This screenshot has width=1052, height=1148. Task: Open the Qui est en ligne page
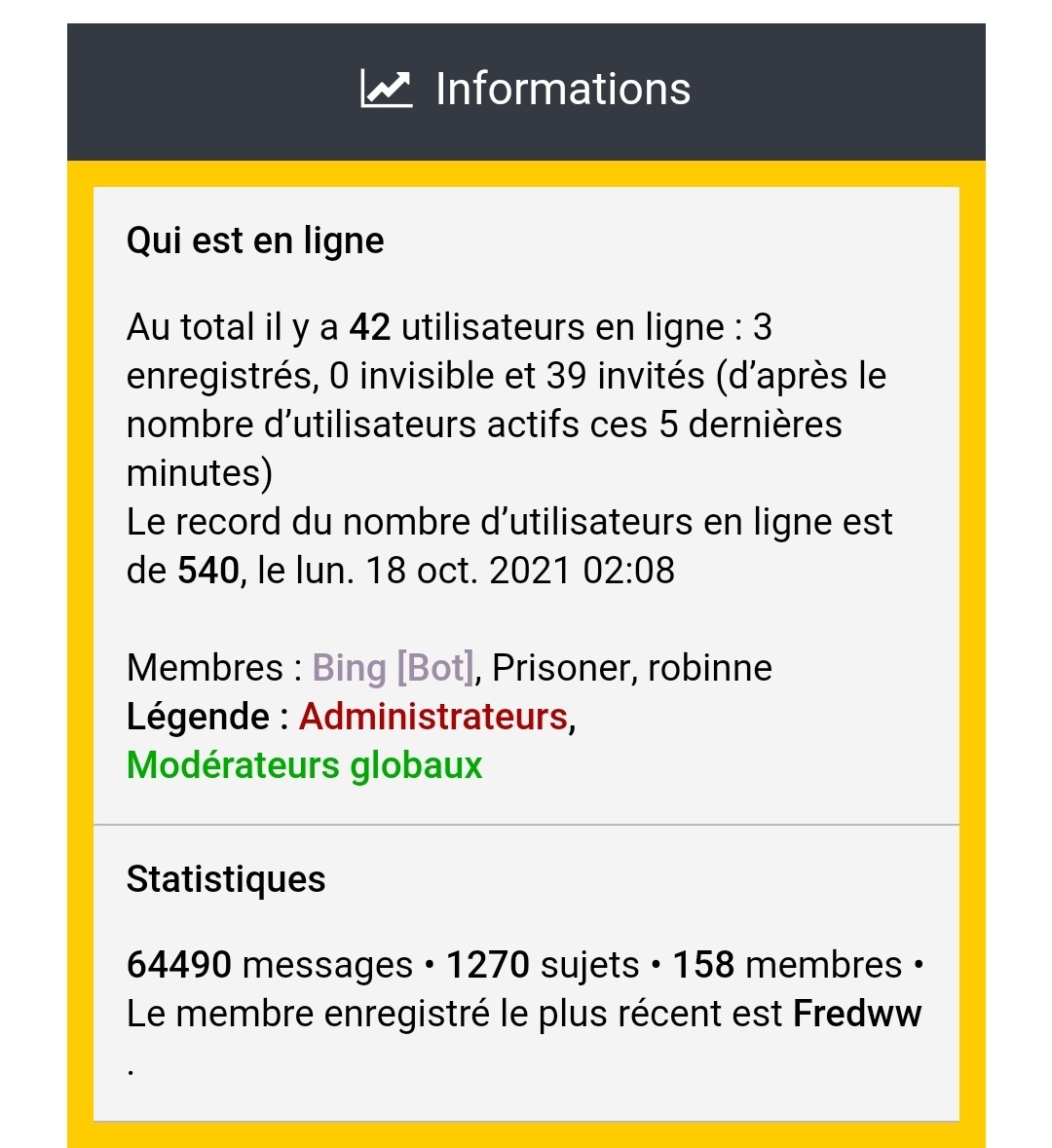click(x=255, y=241)
